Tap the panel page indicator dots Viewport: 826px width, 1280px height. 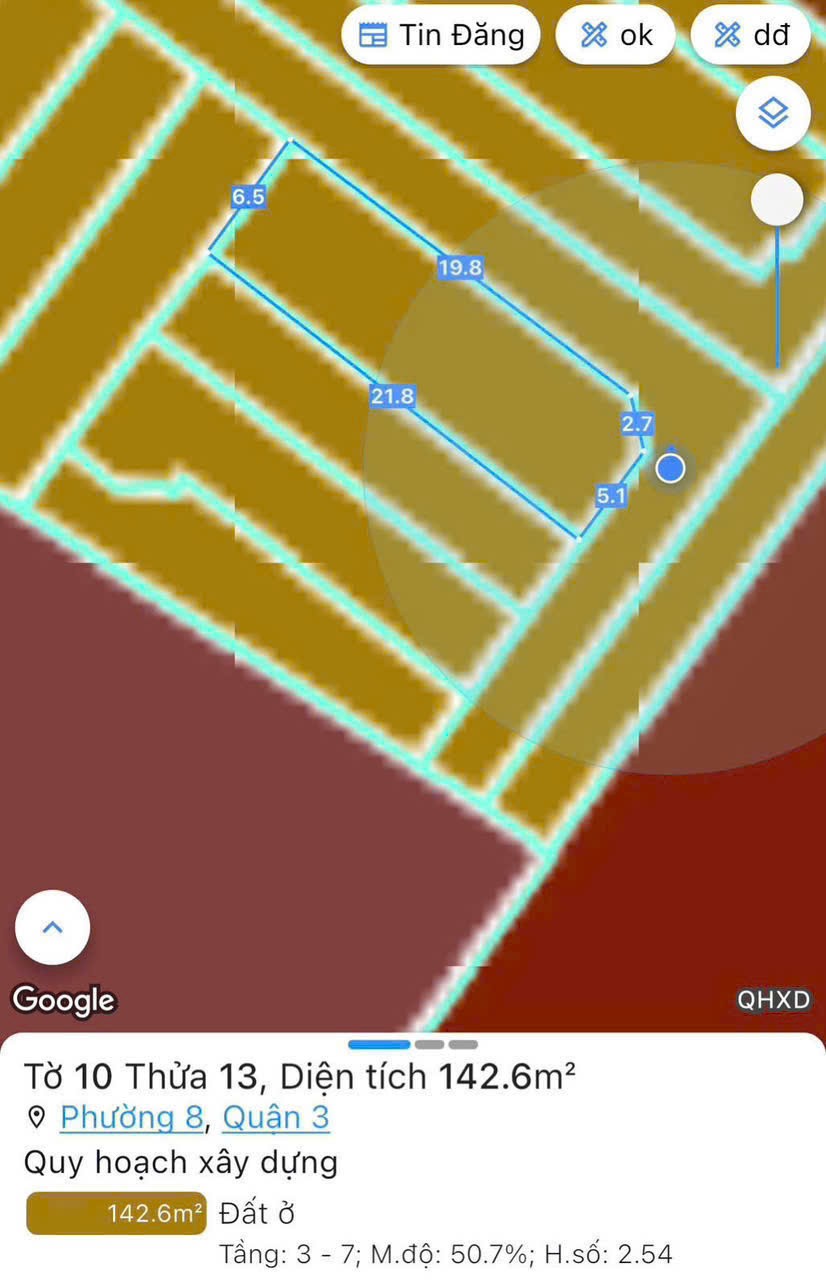coord(413,1045)
